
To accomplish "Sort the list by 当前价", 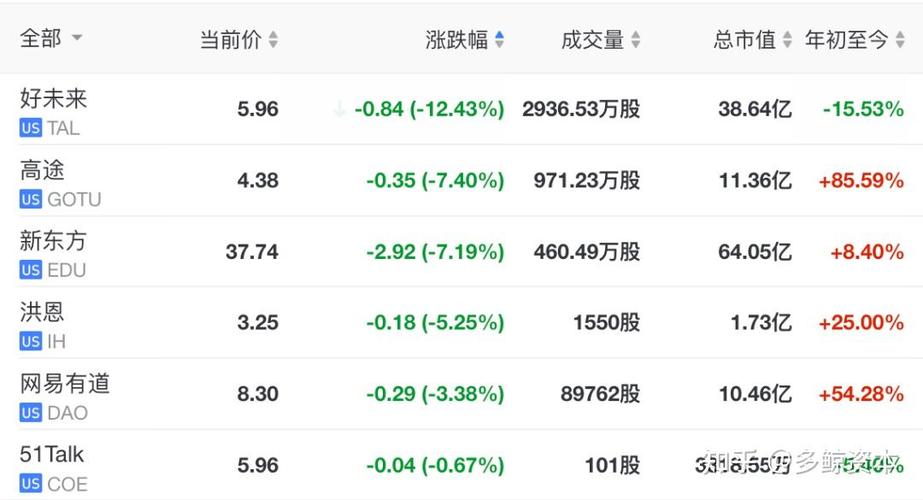I will [238, 40].
